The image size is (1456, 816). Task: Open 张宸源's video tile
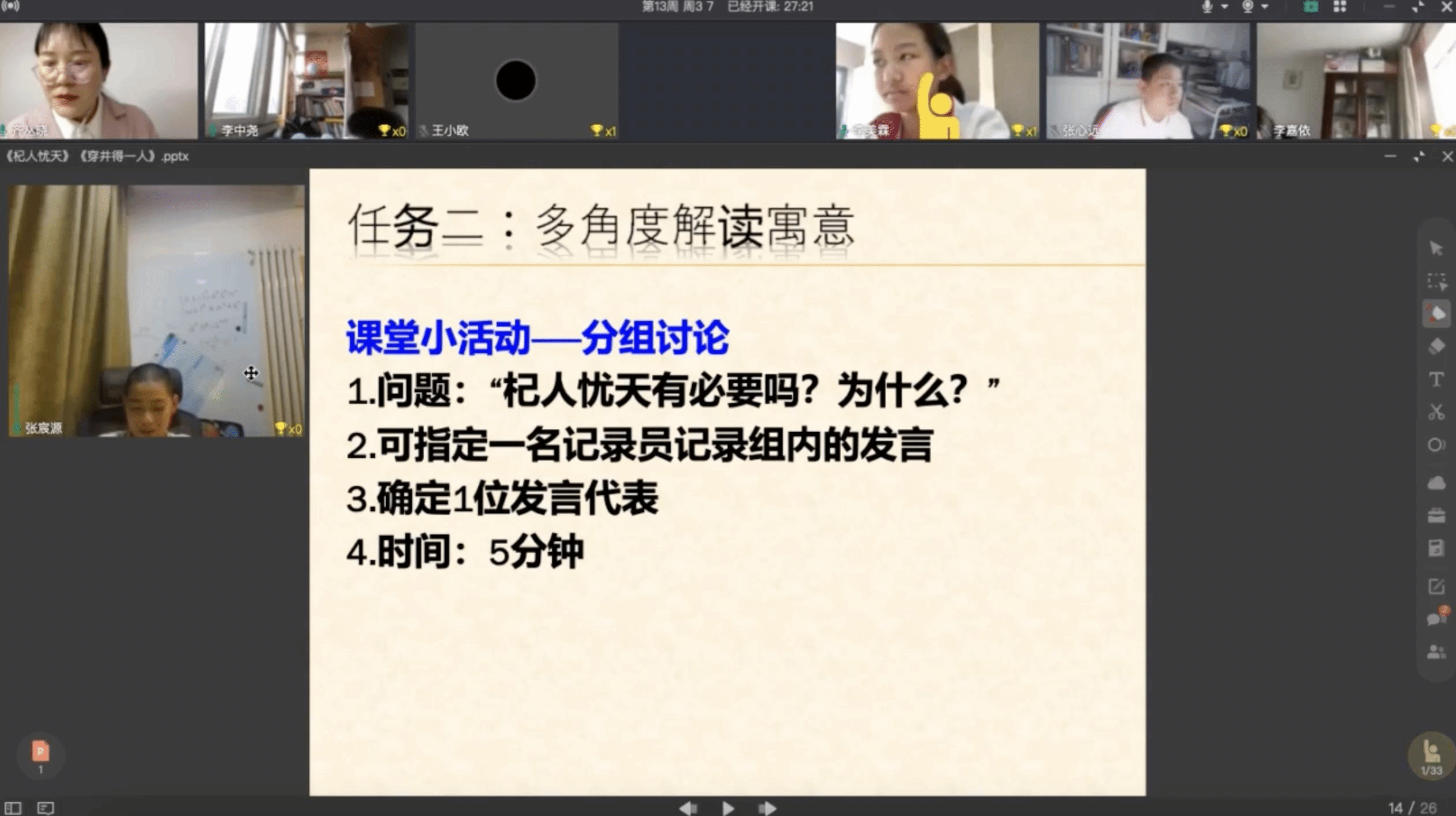pyautogui.click(x=156, y=310)
